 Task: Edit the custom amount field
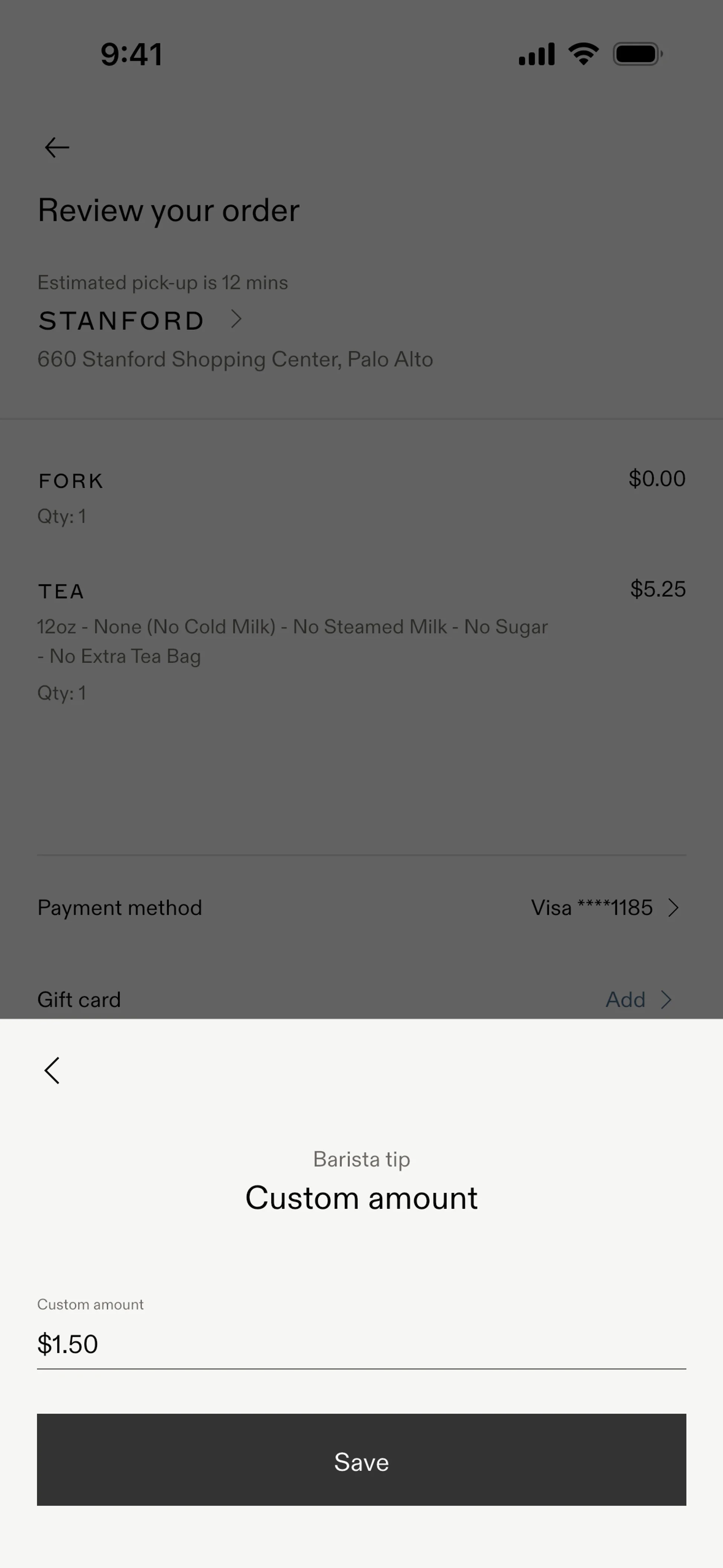[361, 1344]
